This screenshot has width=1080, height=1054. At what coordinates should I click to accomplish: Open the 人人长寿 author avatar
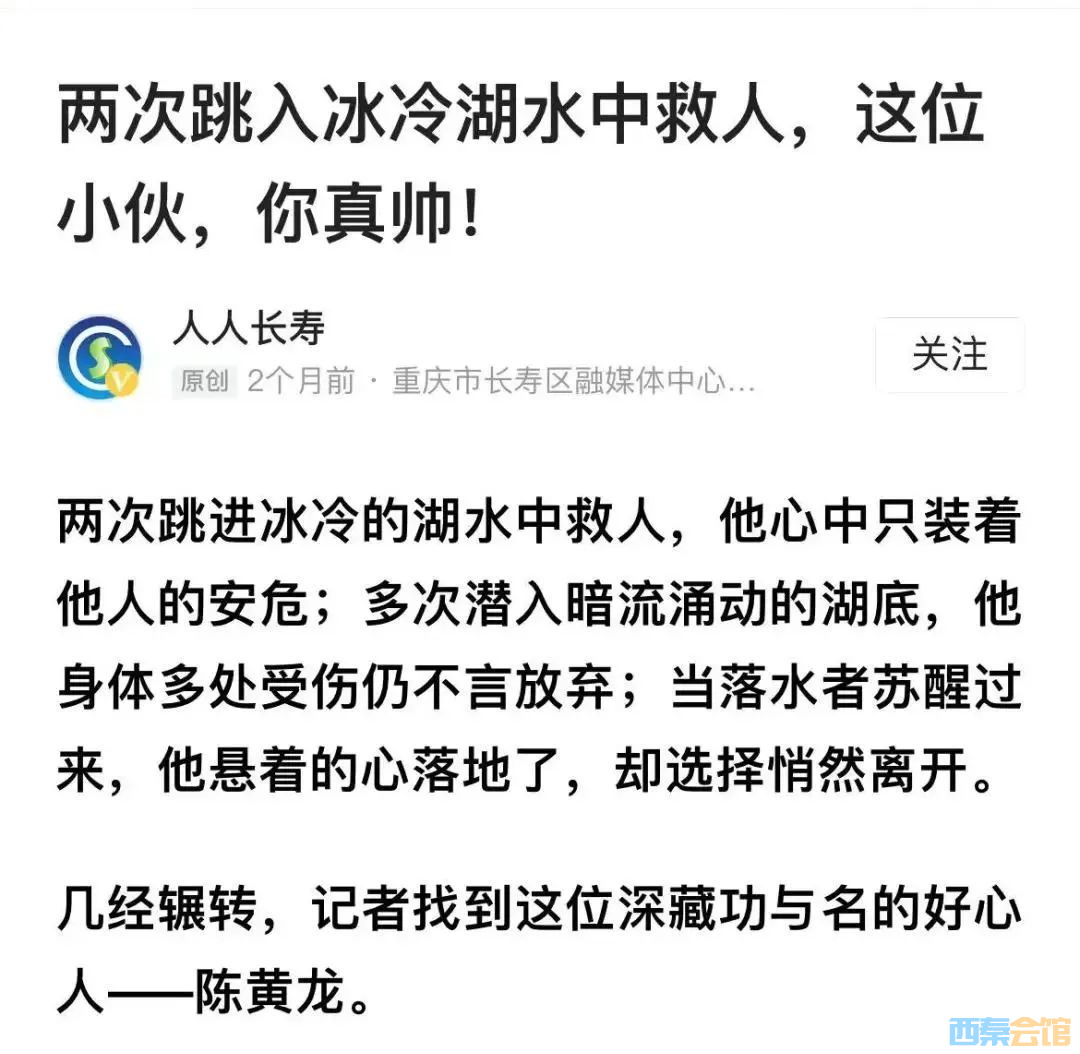pyautogui.click(x=99, y=357)
